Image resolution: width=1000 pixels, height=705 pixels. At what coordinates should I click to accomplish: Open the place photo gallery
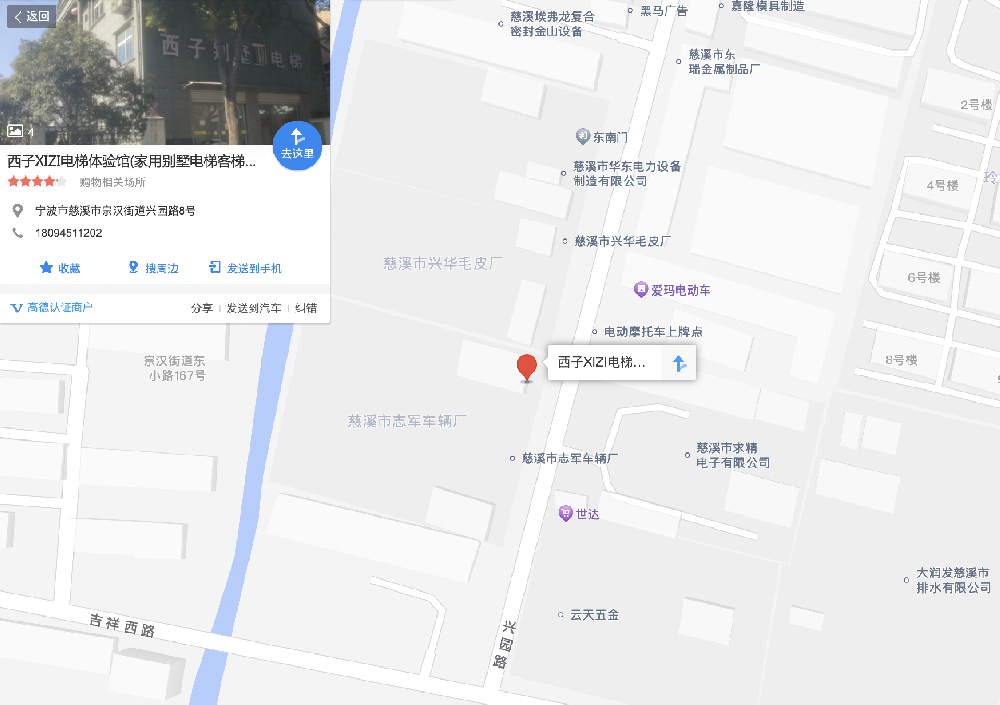coord(20,131)
